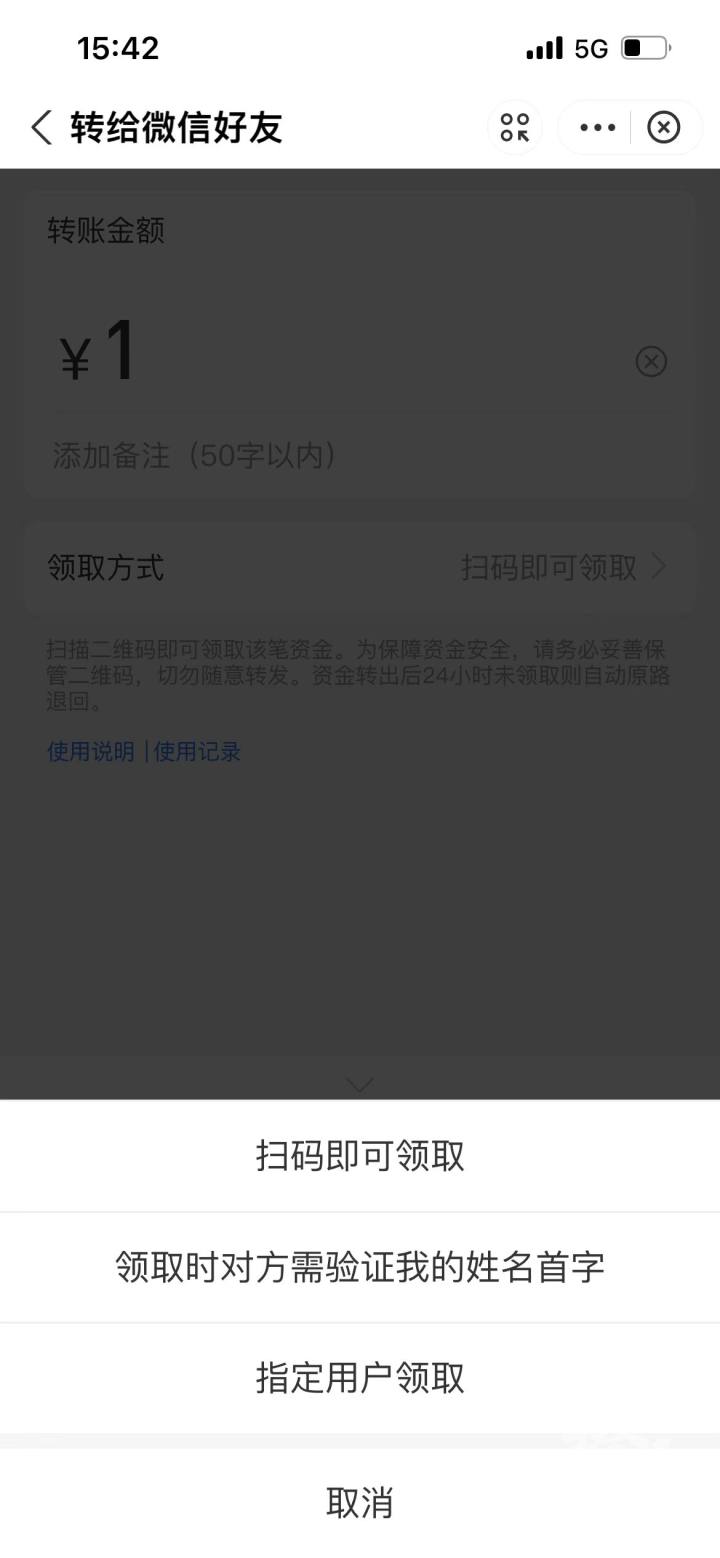This screenshot has width=720, height=1558.
Task: Select 扫码即可领取 option
Action: point(360,1156)
